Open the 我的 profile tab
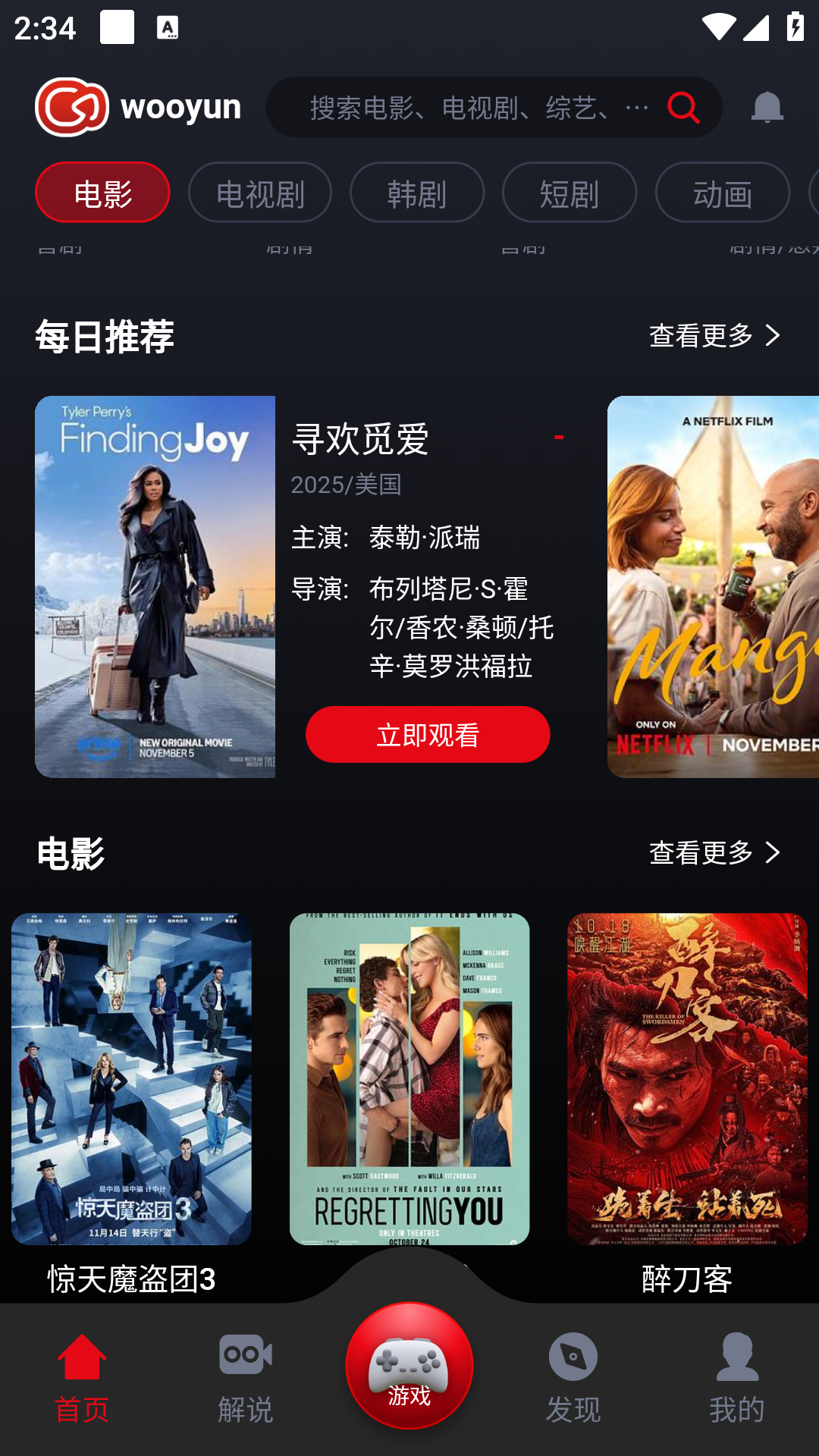This screenshot has height=1456, width=819. click(737, 1377)
